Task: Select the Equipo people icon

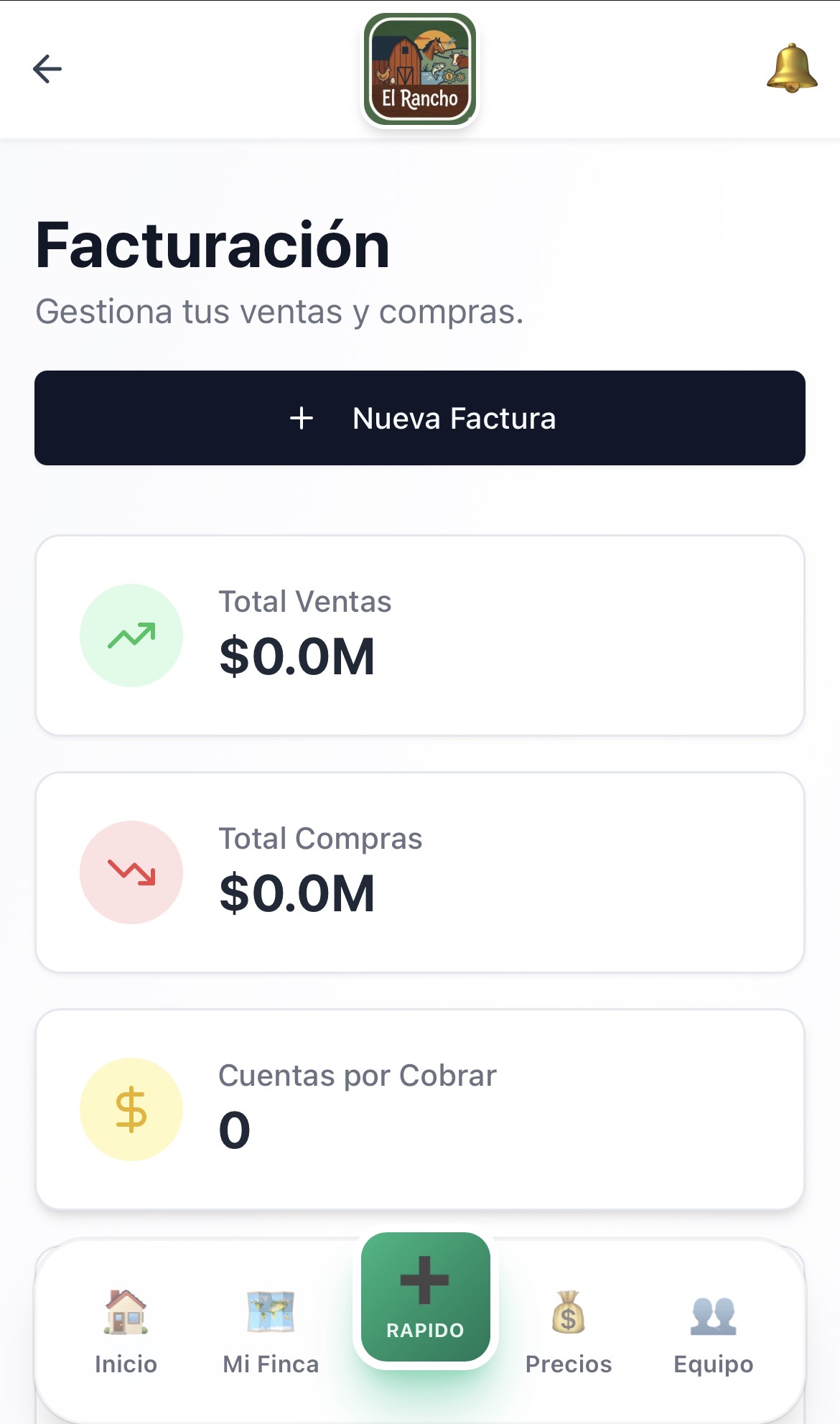Action: coord(712,1315)
